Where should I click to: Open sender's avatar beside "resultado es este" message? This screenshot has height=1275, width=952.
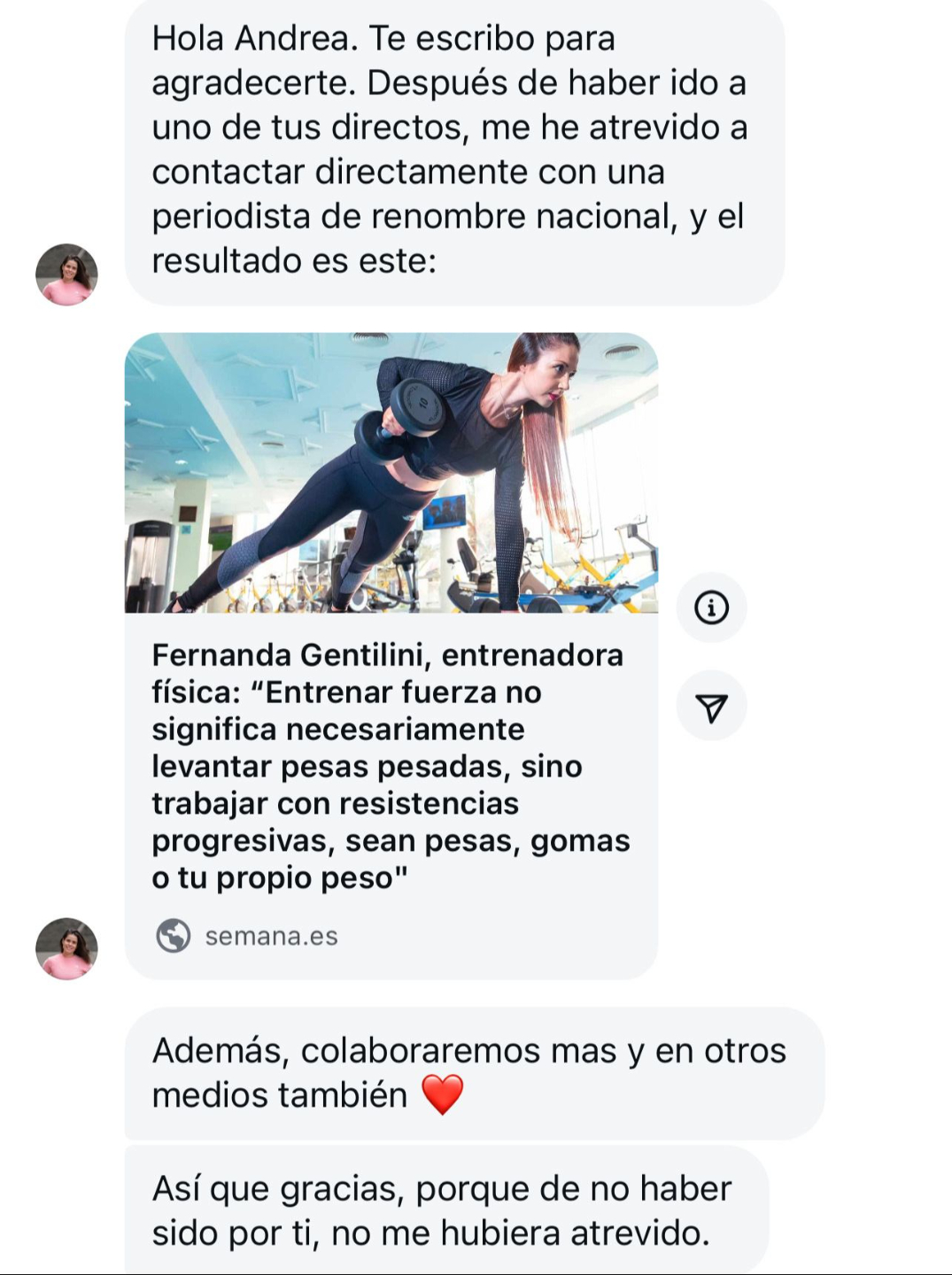pos(66,274)
